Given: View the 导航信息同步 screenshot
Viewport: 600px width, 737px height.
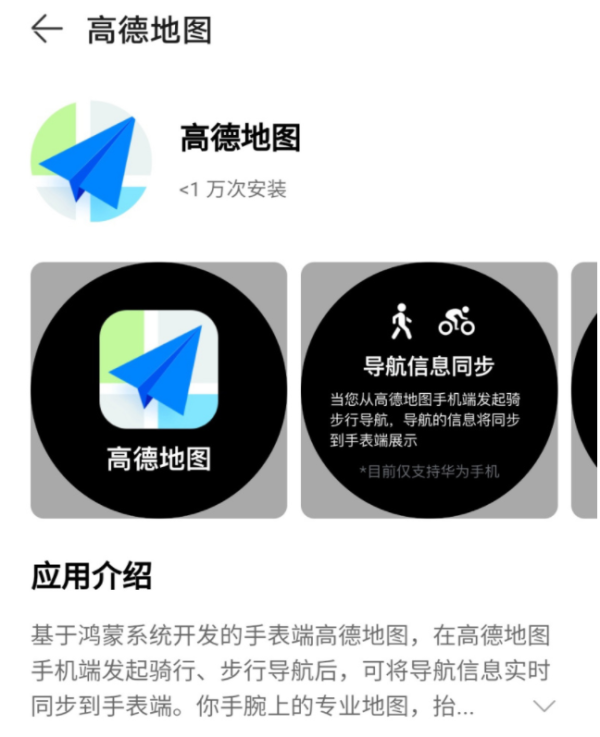Looking at the screenshot, I should click(429, 390).
